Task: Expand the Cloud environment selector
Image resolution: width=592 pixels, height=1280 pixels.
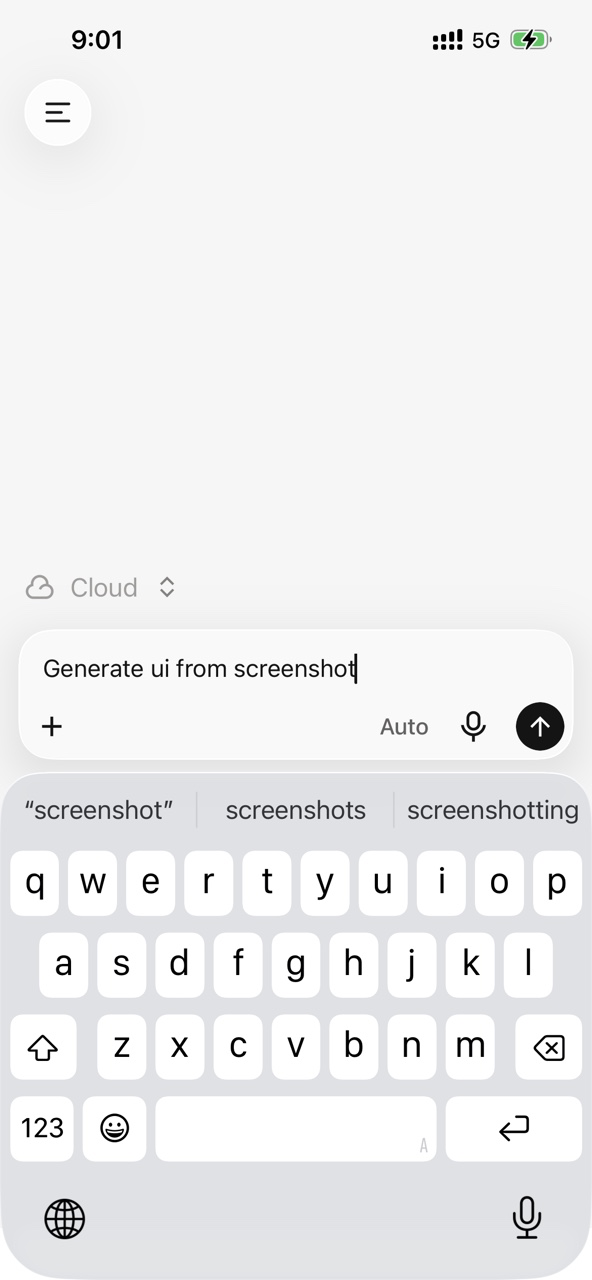Action: click(101, 587)
